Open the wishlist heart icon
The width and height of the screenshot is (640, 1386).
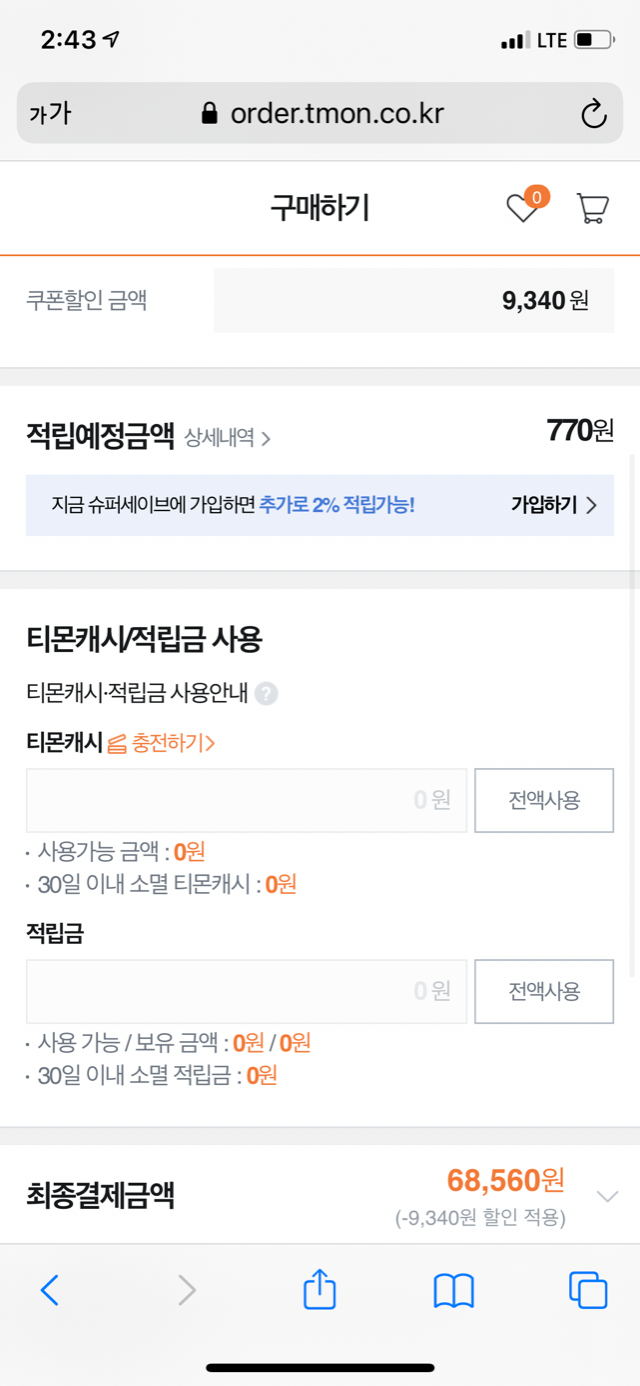click(523, 207)
